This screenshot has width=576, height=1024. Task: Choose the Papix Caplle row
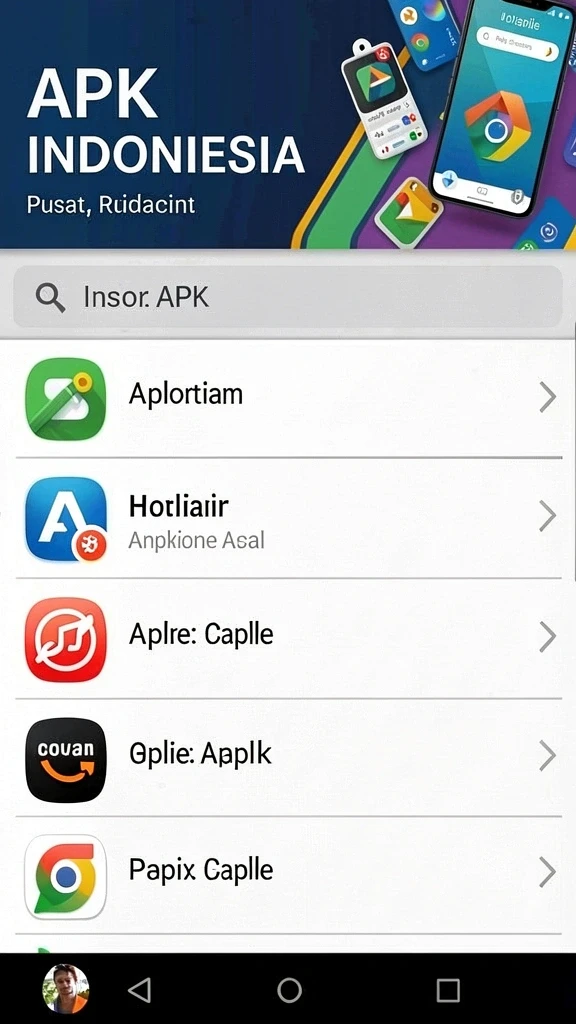(288, 875)
